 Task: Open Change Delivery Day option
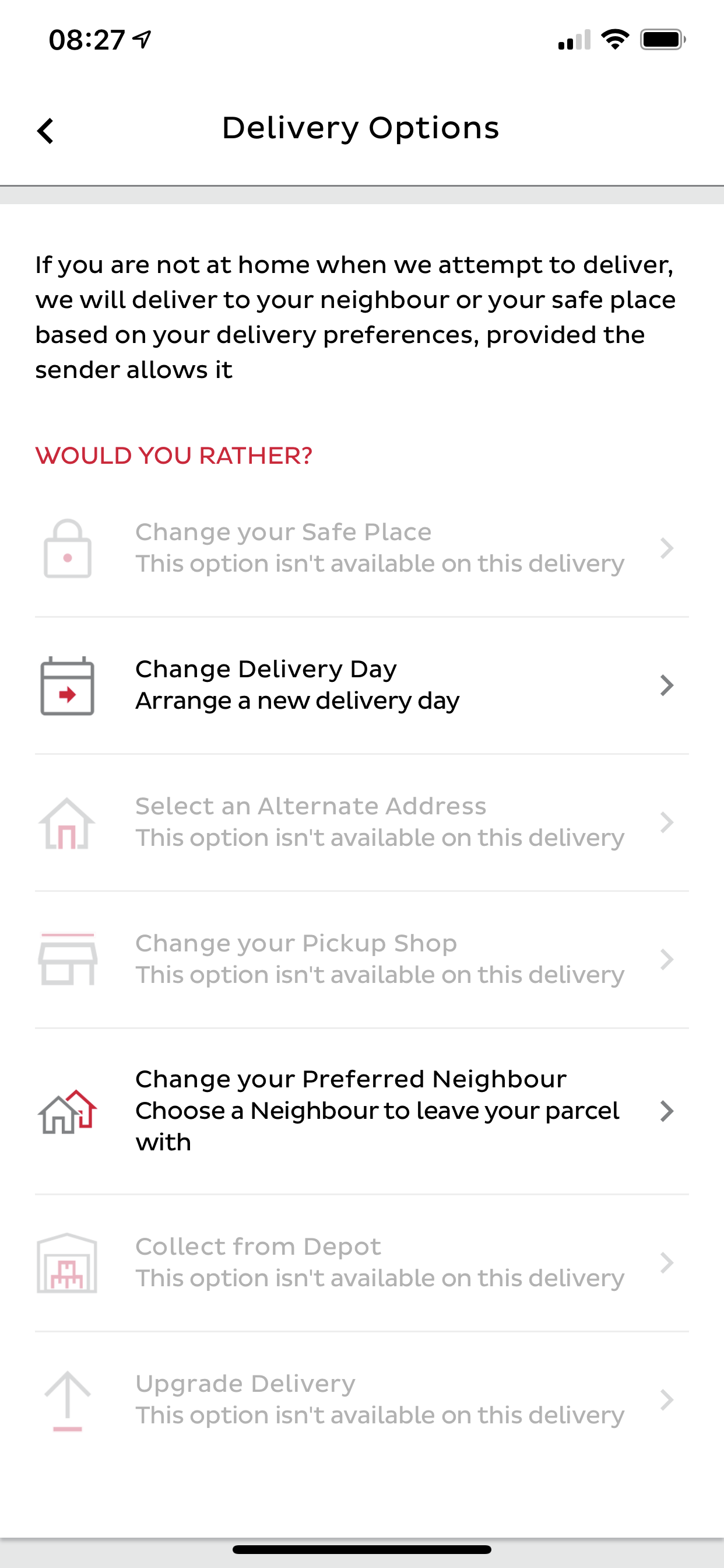[362, 685]
